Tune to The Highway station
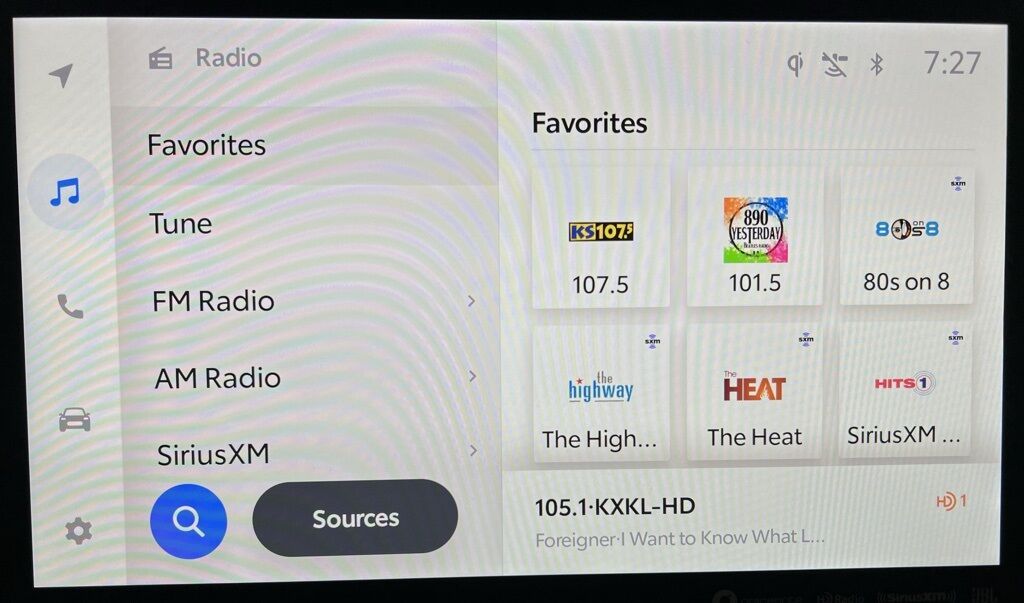The height and width of the screenshot is (603, 1024). 601,393
